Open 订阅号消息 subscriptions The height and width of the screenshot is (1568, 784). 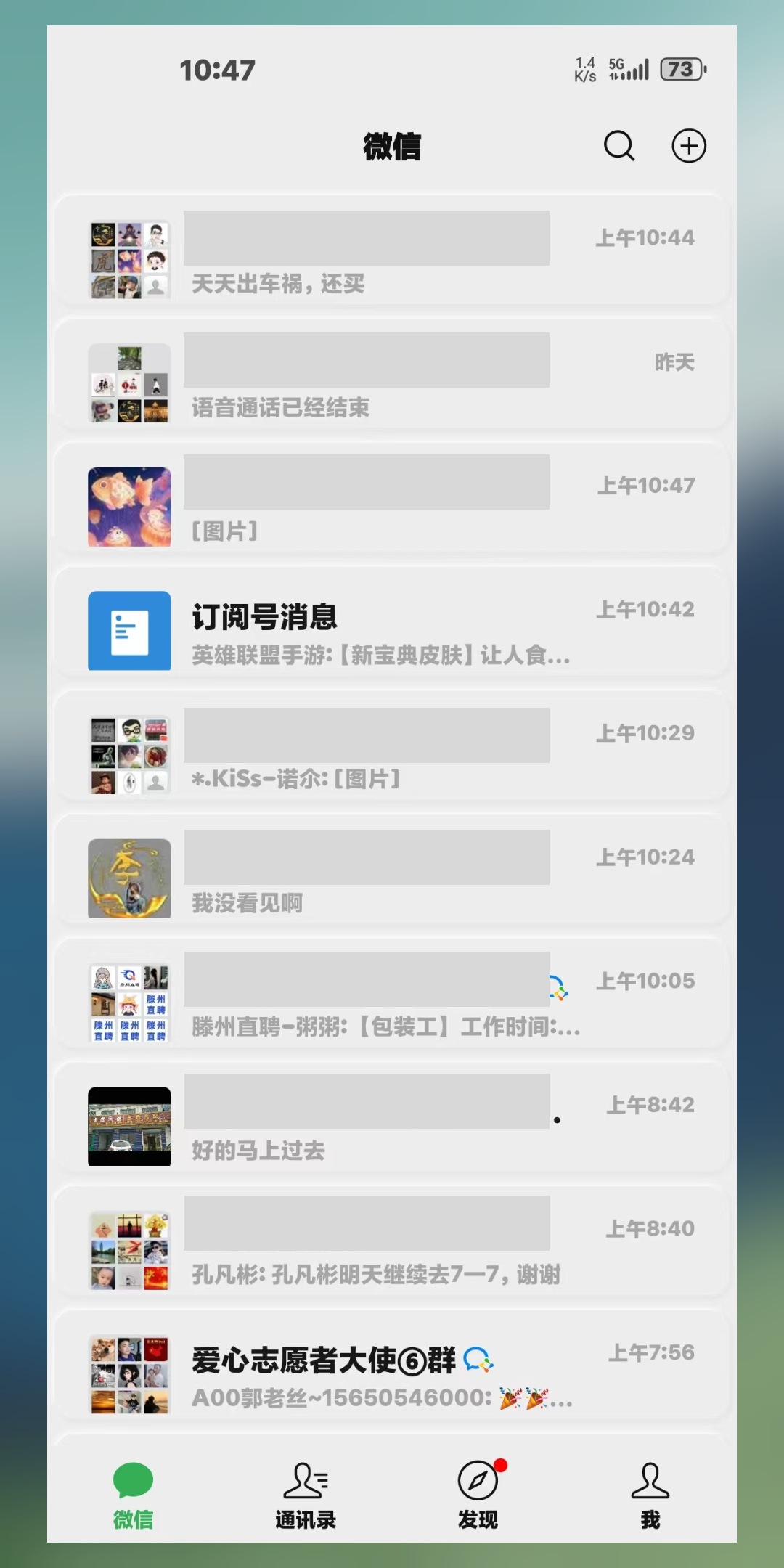pyautogui.click(x=392, y=630)
